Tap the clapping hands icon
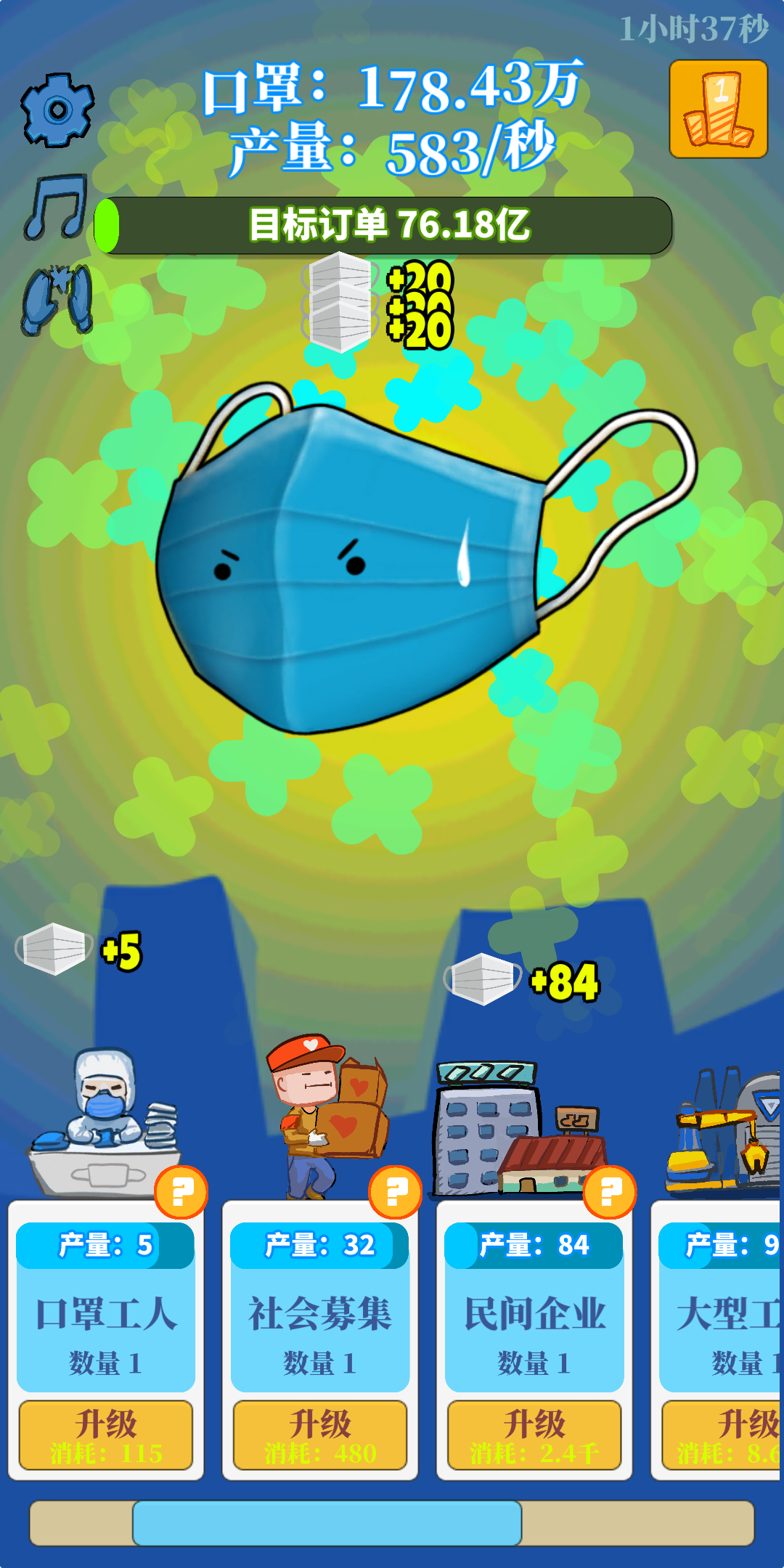This screenshot has height=1568, width=784. coord(57,300)
